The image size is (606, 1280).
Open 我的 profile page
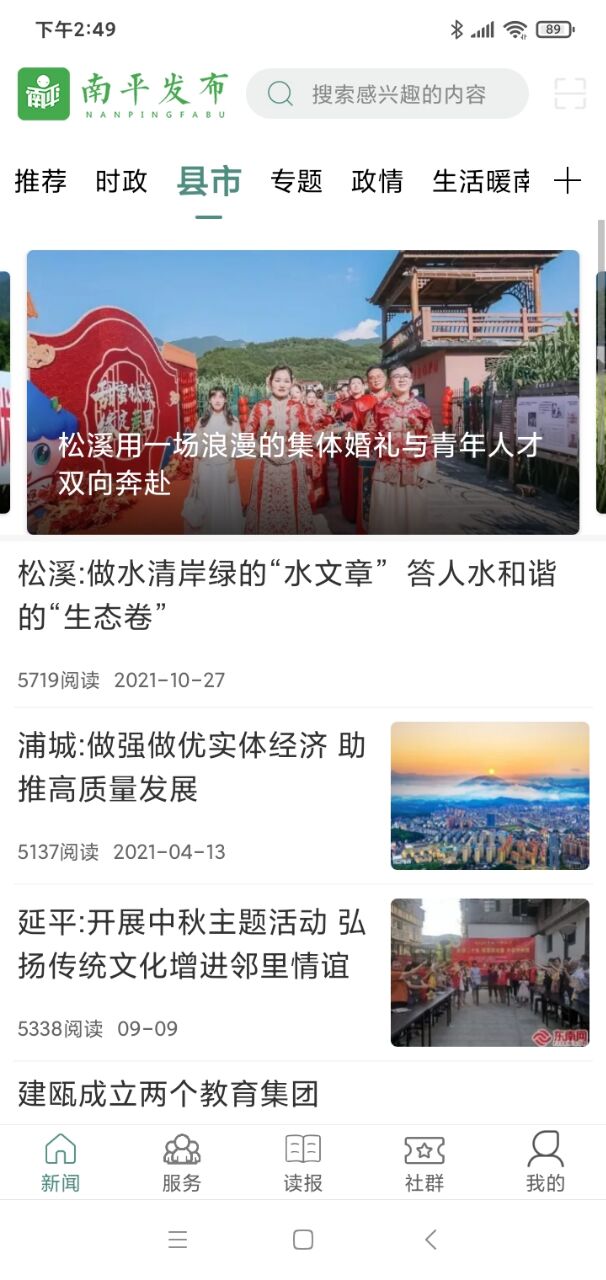(545, 1163)
